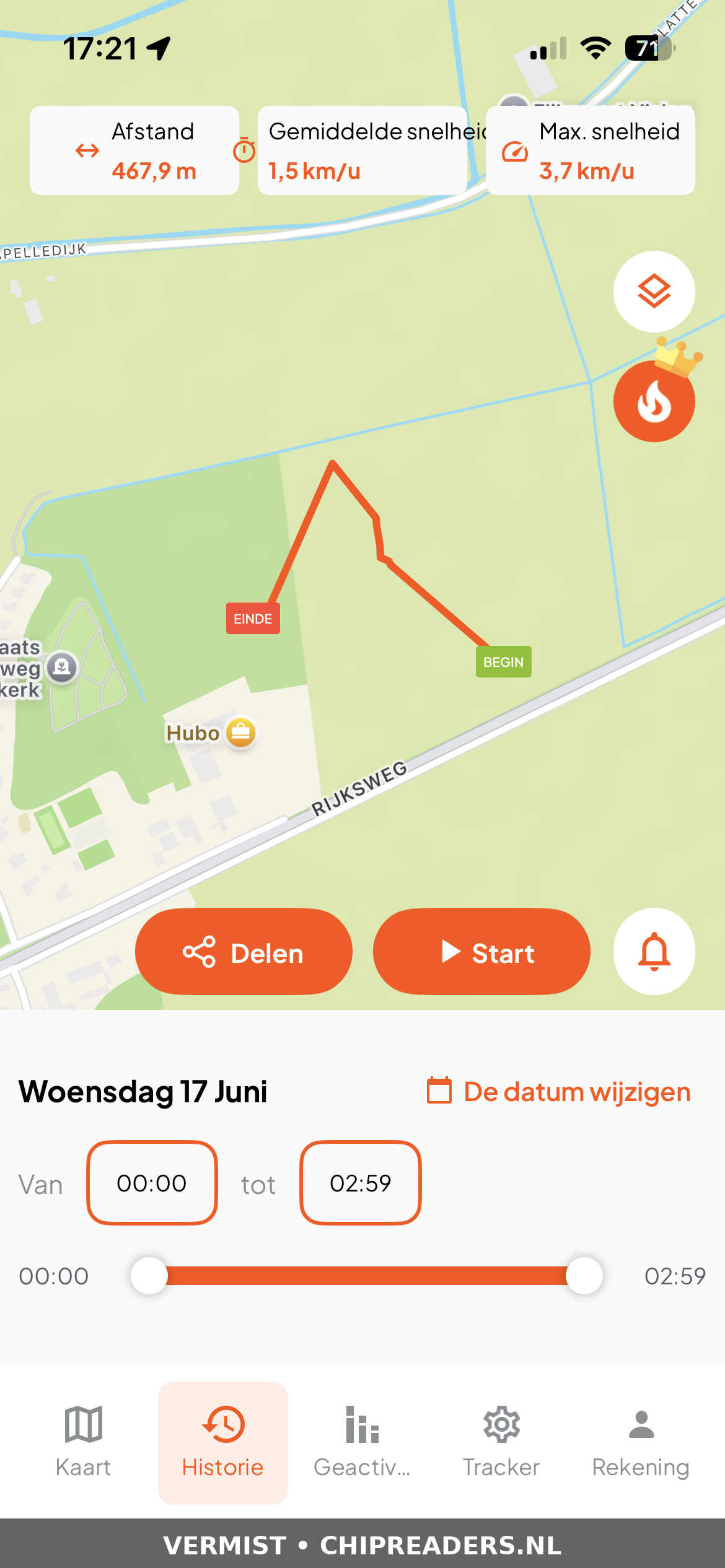Change the date via De datum wijzigen
Viewport: 725px width, 1568px height.
coord(558,1092)
